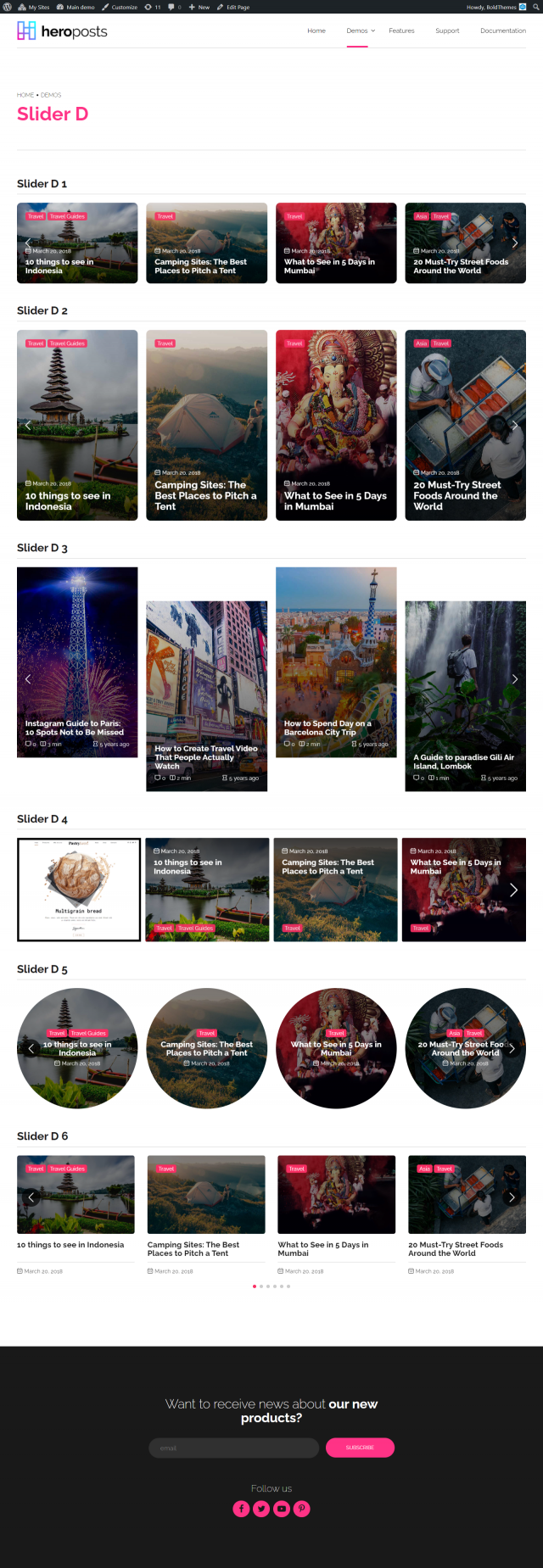The height and width of the screenshot is (1568, 543).
Task: Focus the email input field
Action: (233, 1448)
